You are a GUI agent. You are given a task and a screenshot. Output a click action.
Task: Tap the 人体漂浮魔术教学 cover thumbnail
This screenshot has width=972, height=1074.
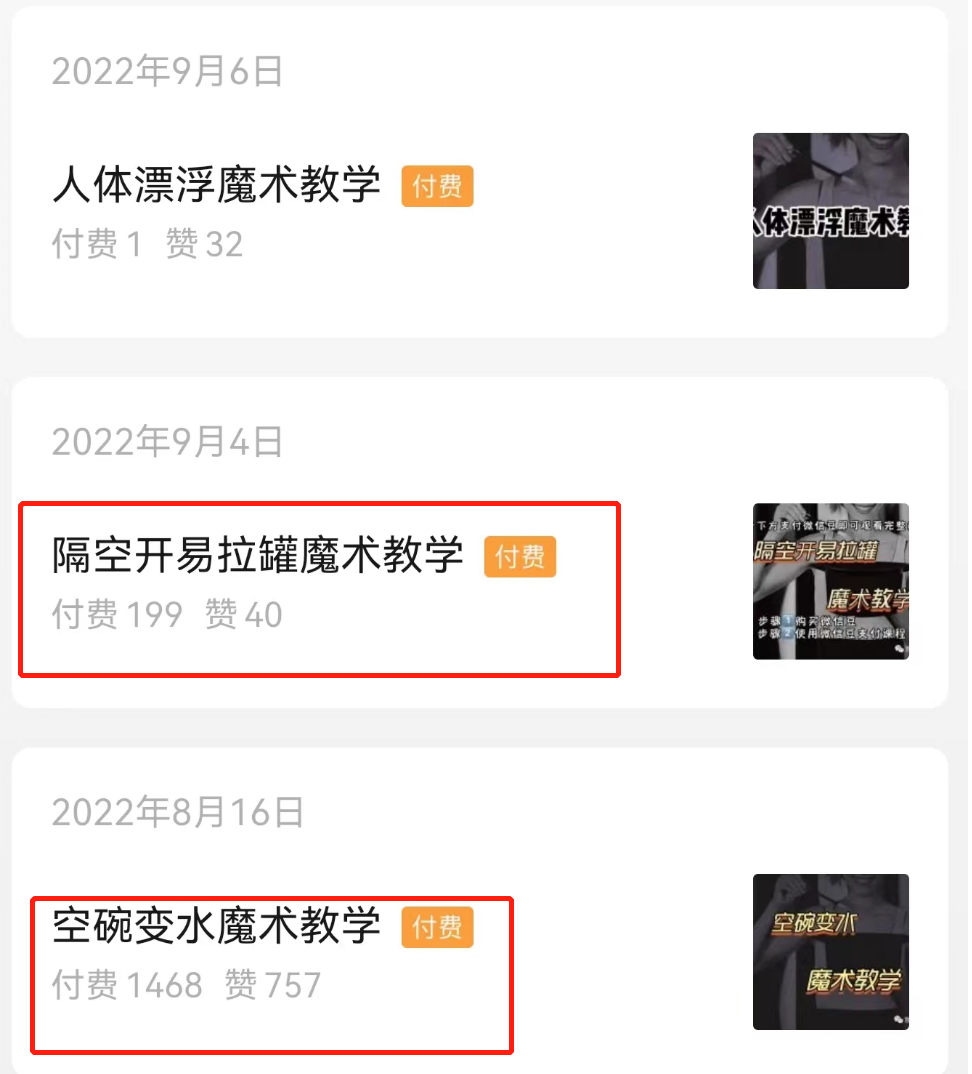pos(830,211)
